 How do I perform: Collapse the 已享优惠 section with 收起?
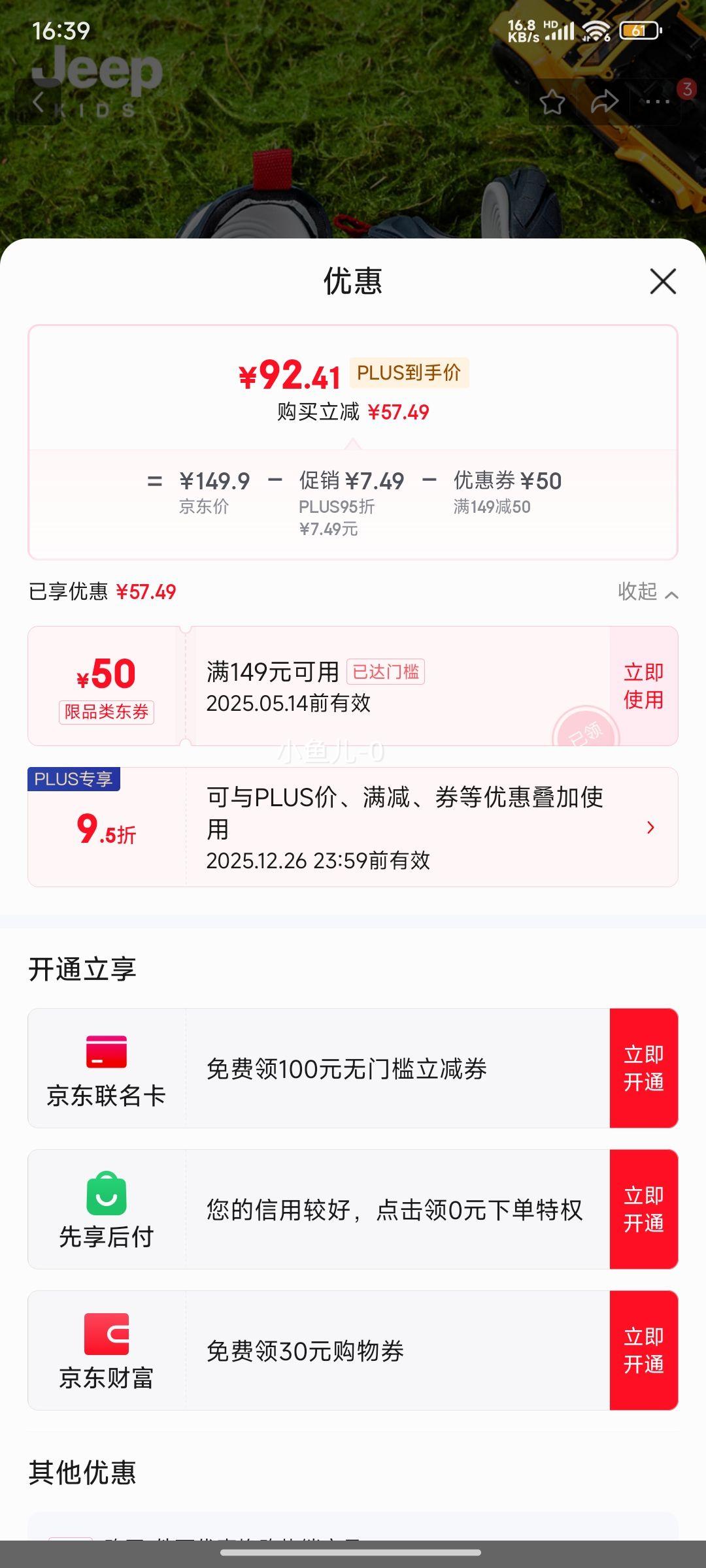coord(647,592)
